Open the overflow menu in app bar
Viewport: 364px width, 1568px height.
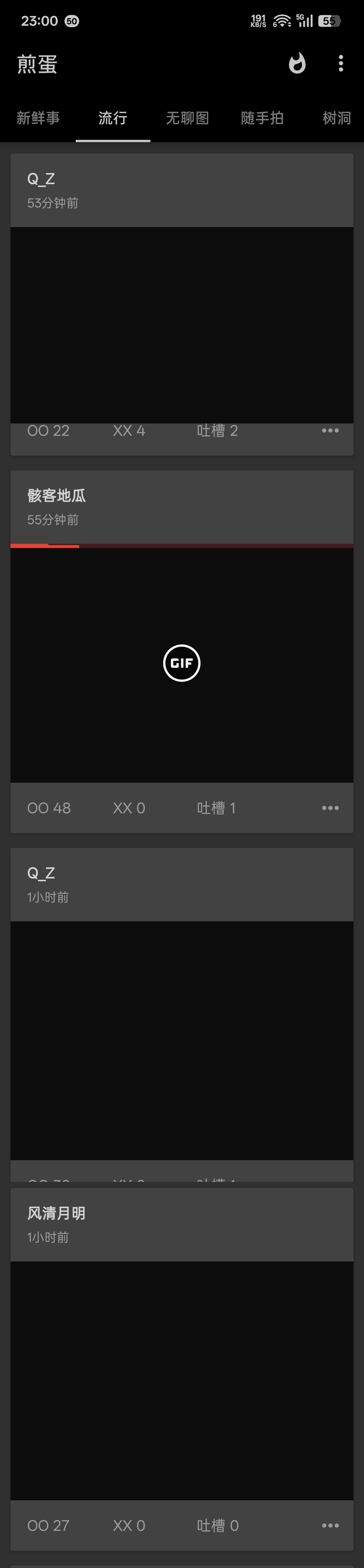[341, 63]
